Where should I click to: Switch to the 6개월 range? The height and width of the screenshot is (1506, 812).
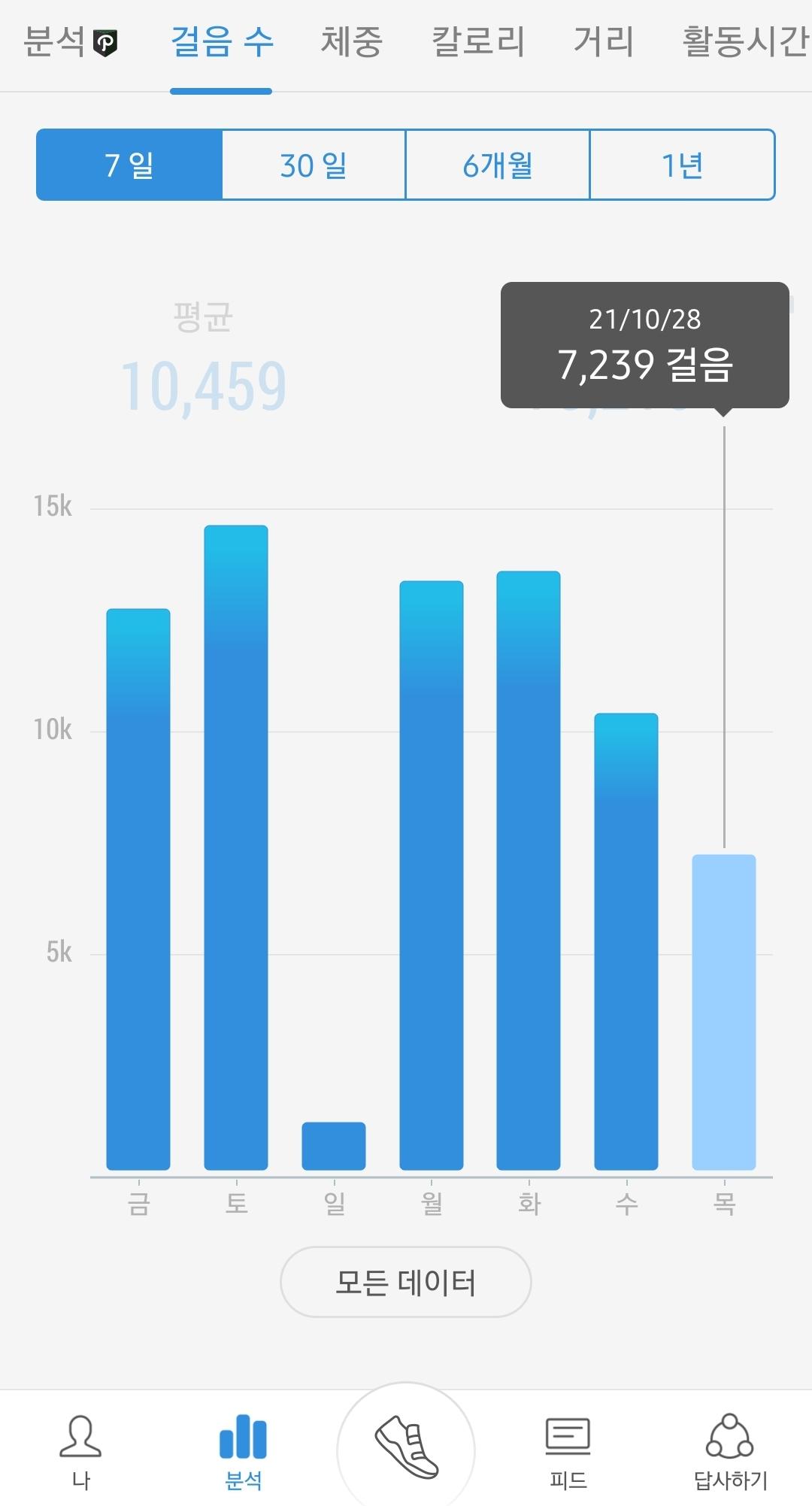(498, 165)
